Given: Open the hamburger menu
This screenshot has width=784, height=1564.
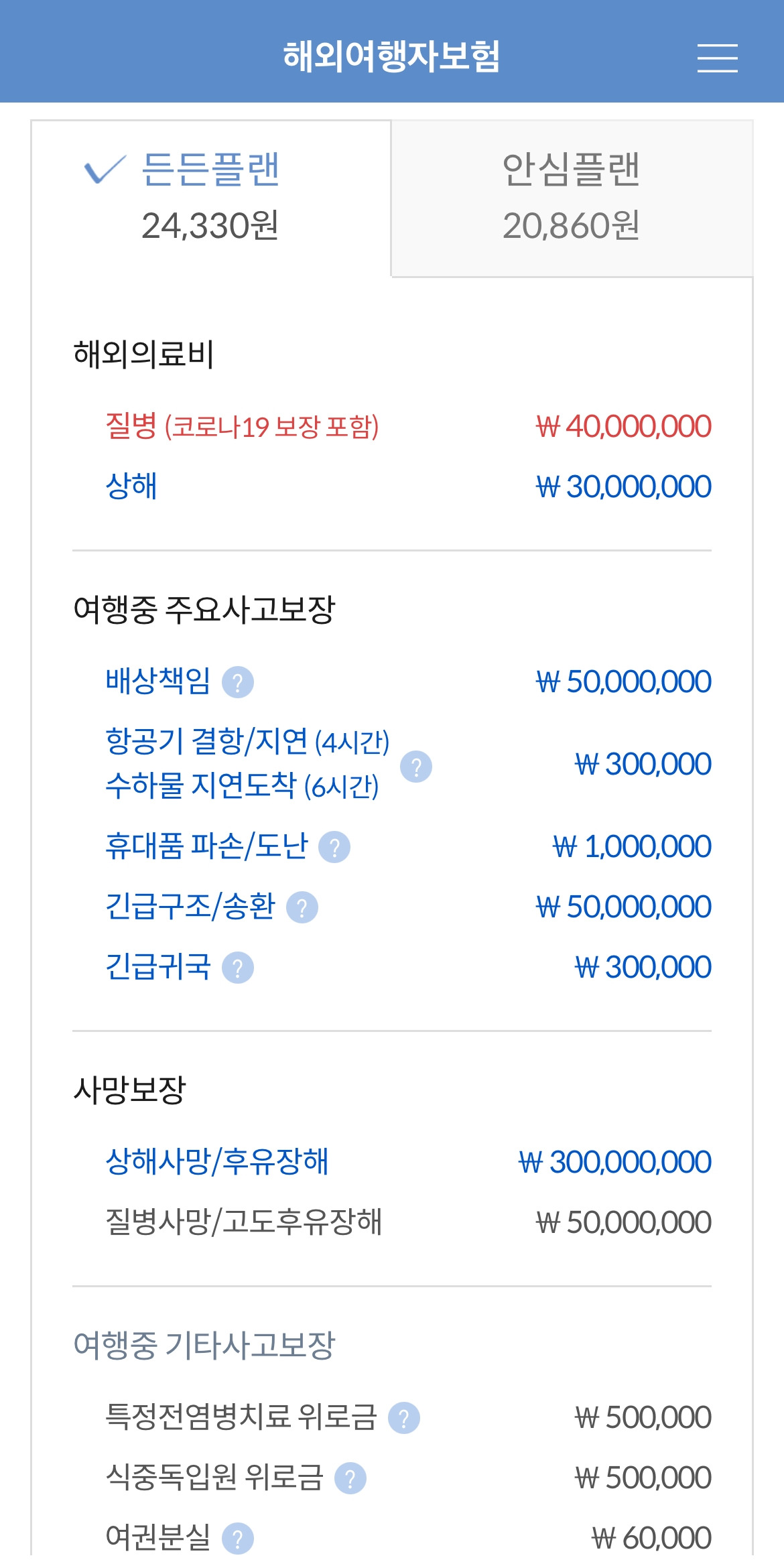Looking at the screenshot, I should pos(717,58).
